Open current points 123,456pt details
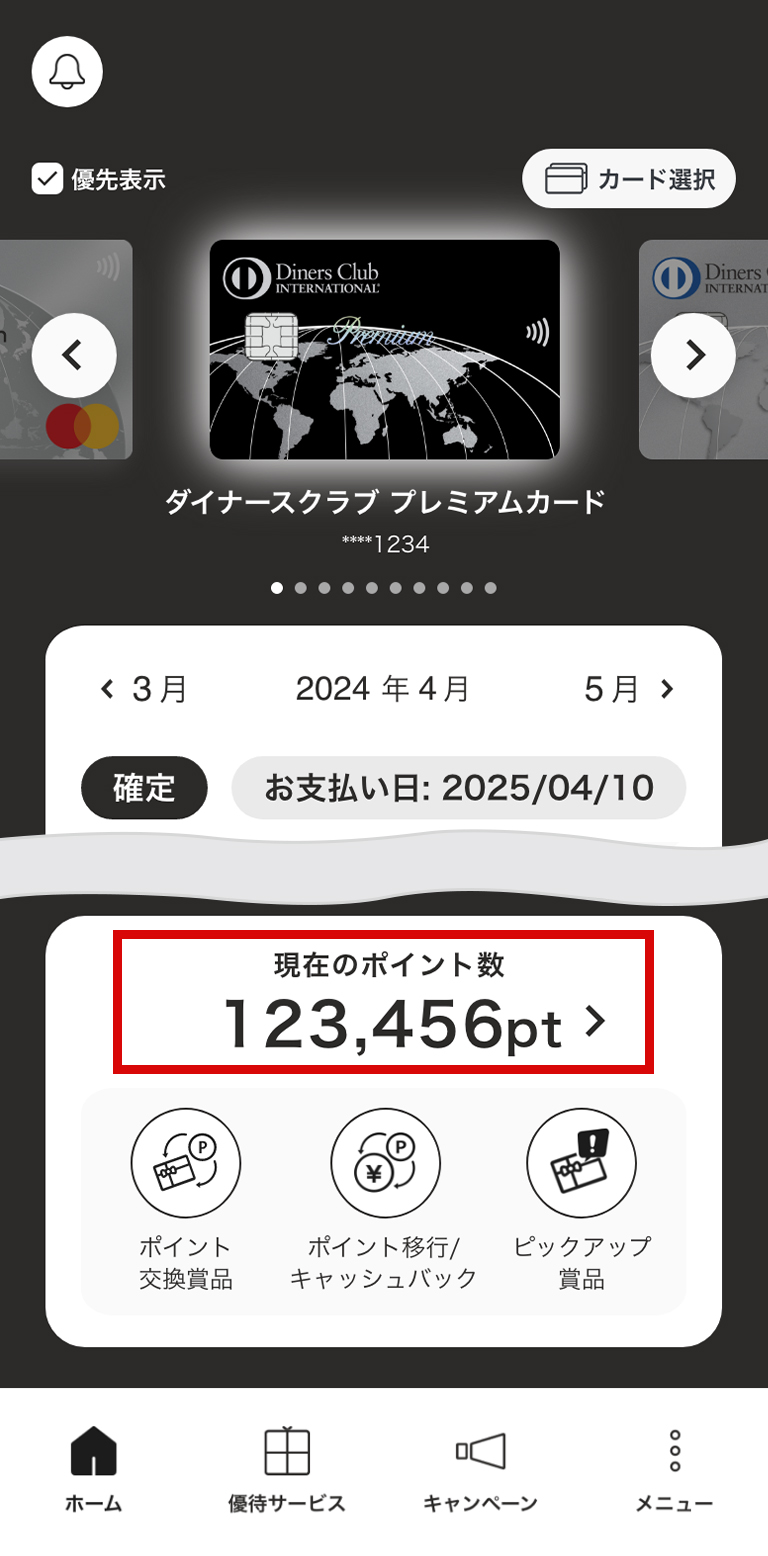 pos(384,1003)
